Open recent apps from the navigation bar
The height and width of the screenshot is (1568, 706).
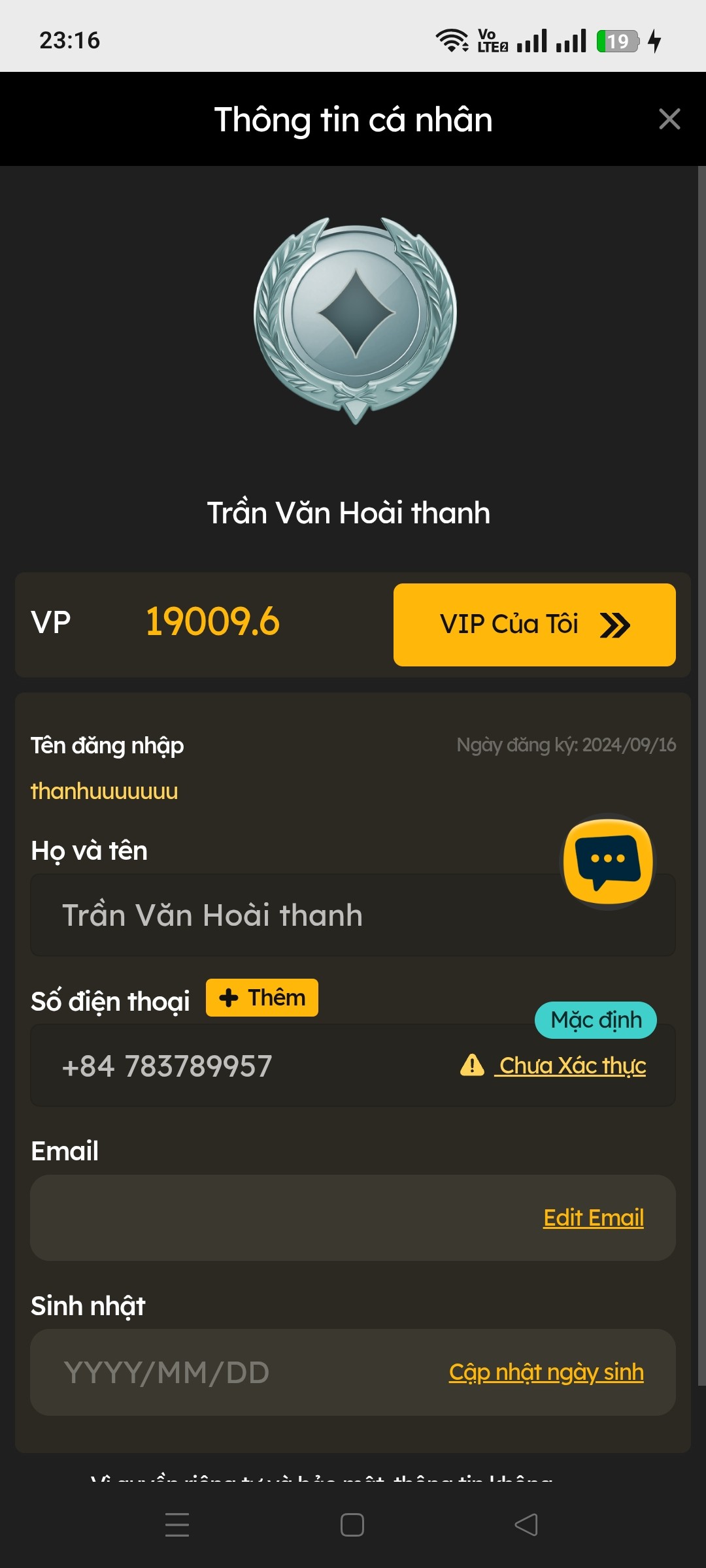tap(177, 1525)
